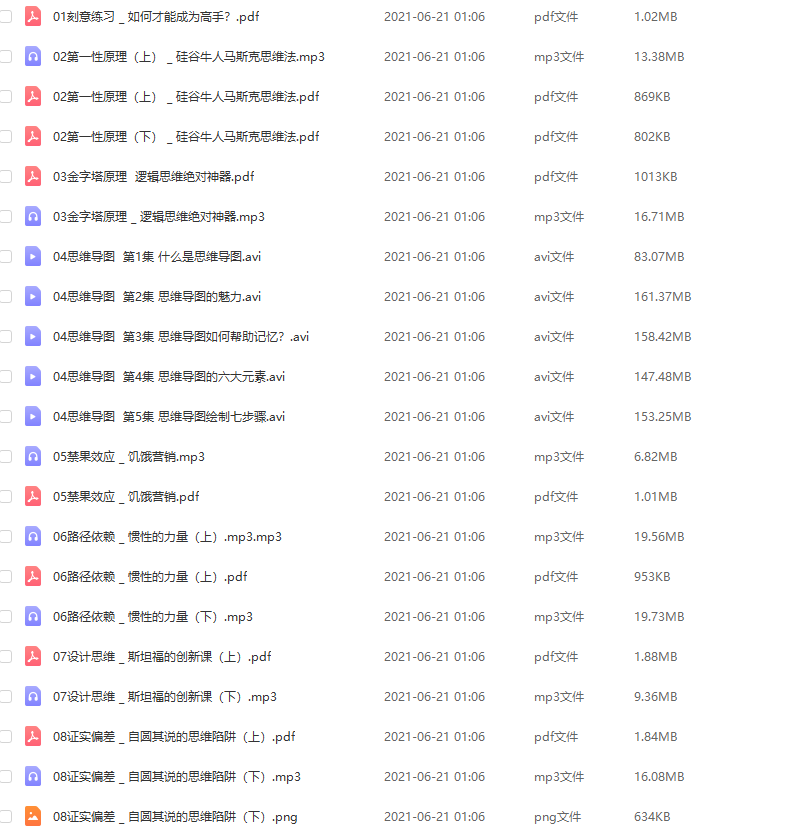Select checkbox for 04思维导图 第2集 avi
The image size is (806, 836).
(6, 297)
